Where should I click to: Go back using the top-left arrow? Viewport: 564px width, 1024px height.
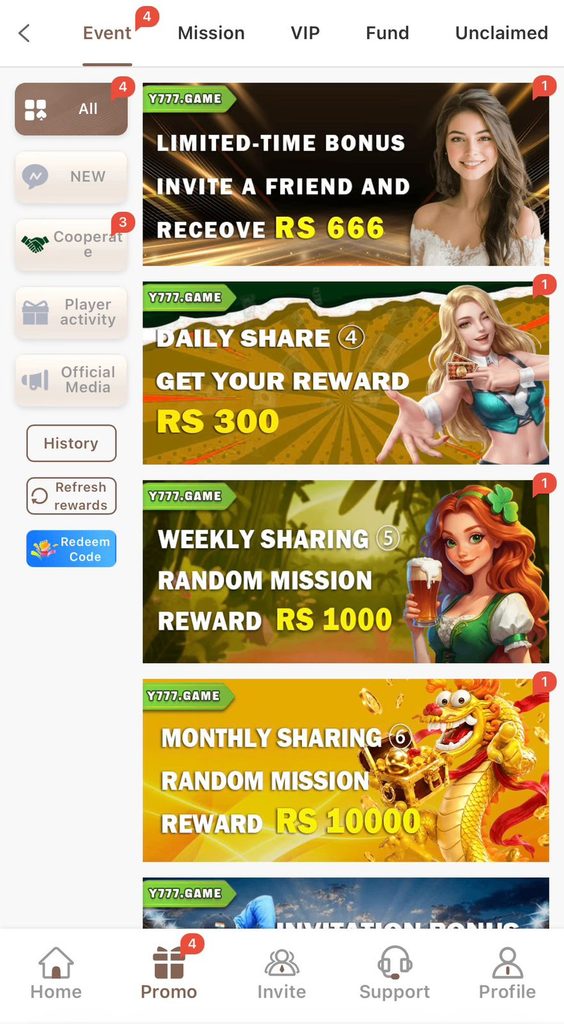pos(24,33)
